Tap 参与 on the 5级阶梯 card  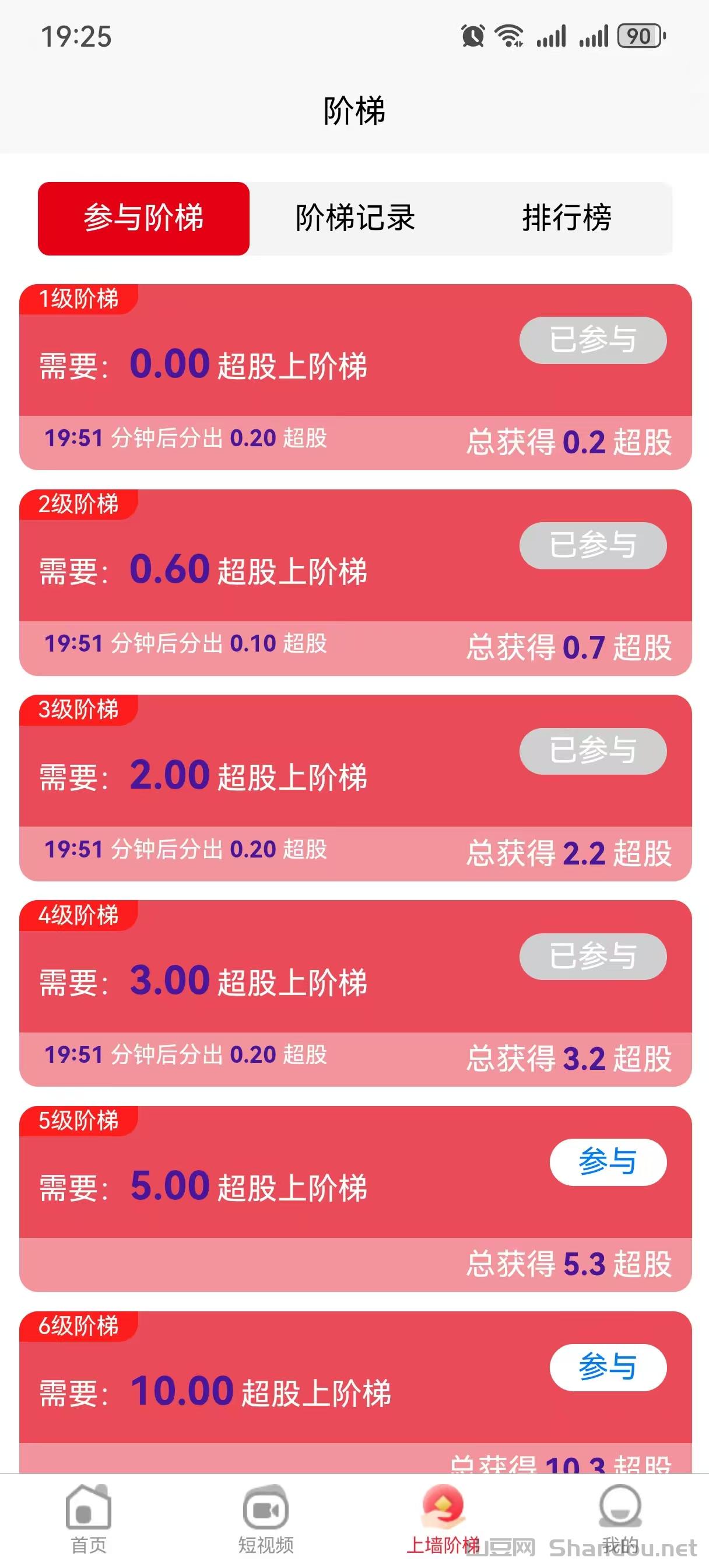coord(608,1161)
